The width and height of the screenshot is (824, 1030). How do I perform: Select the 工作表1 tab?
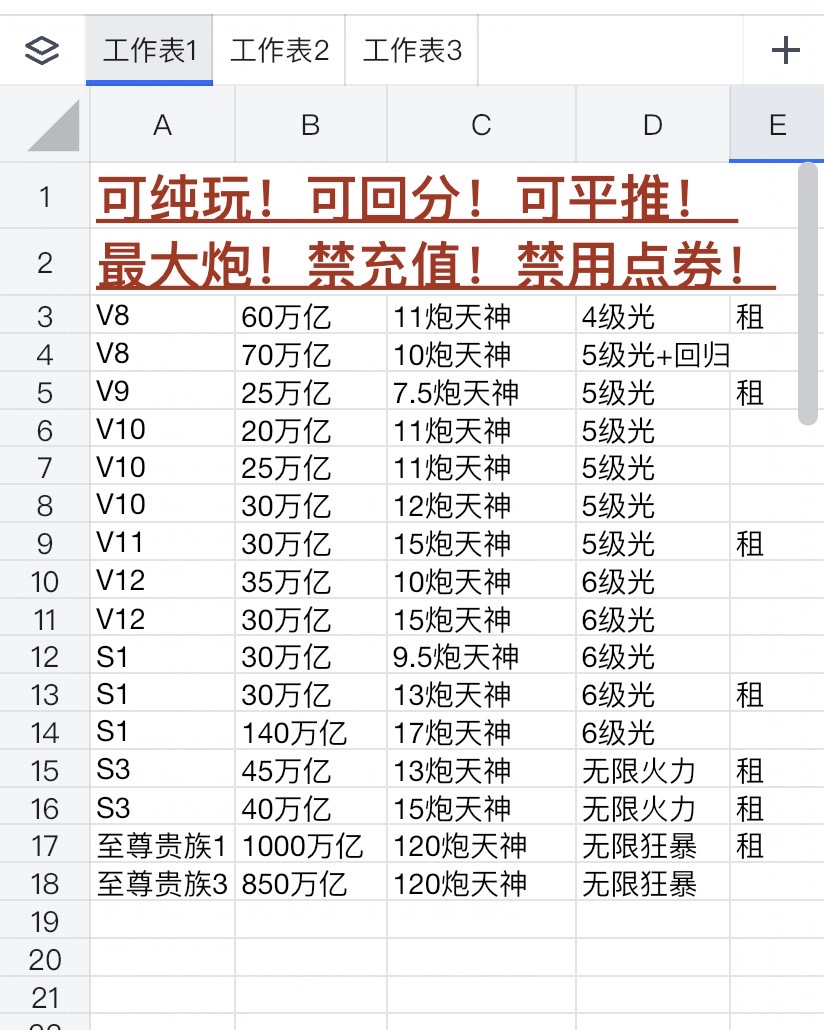(x=149, y=51)
